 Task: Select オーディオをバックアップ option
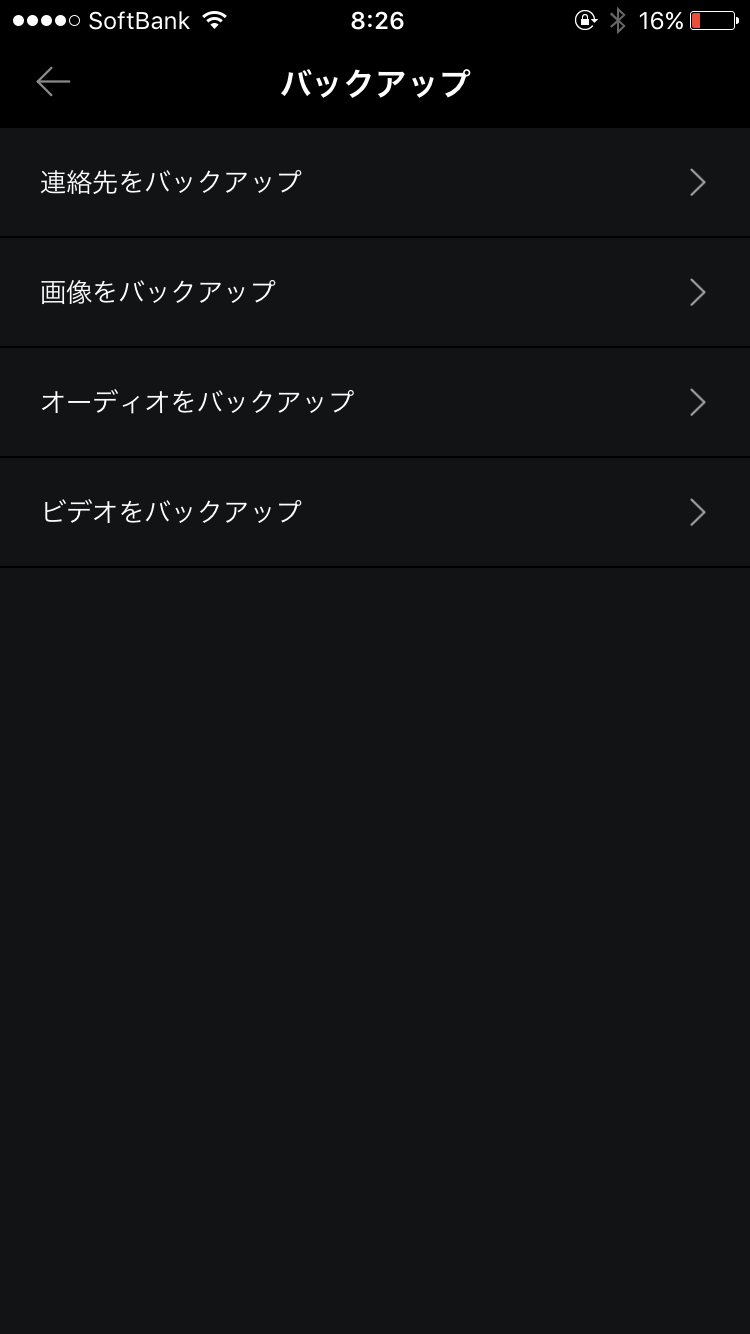pyautogui.click(x=374, y=402)
